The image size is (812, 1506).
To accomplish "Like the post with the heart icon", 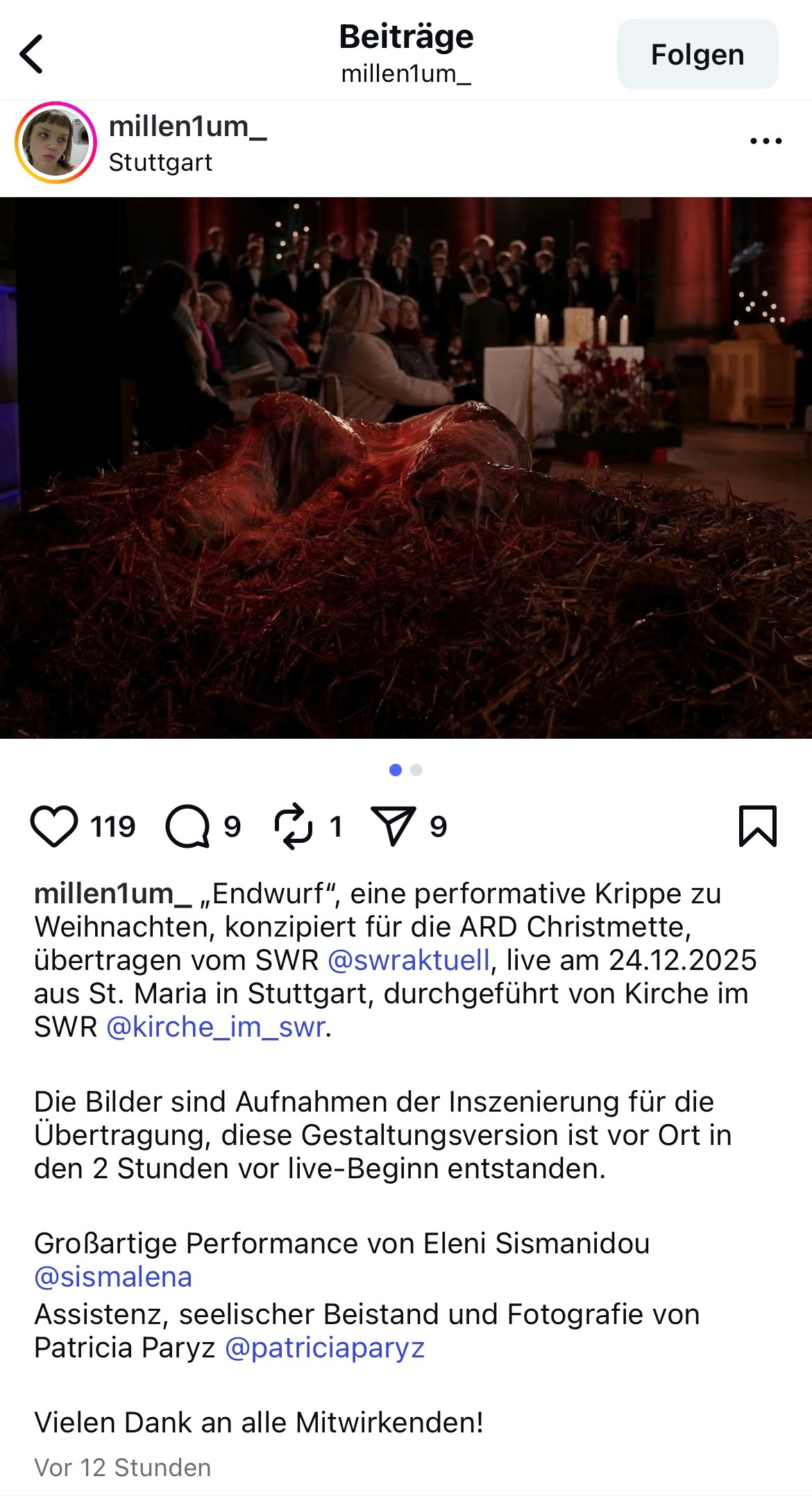I will pos(54,826).
